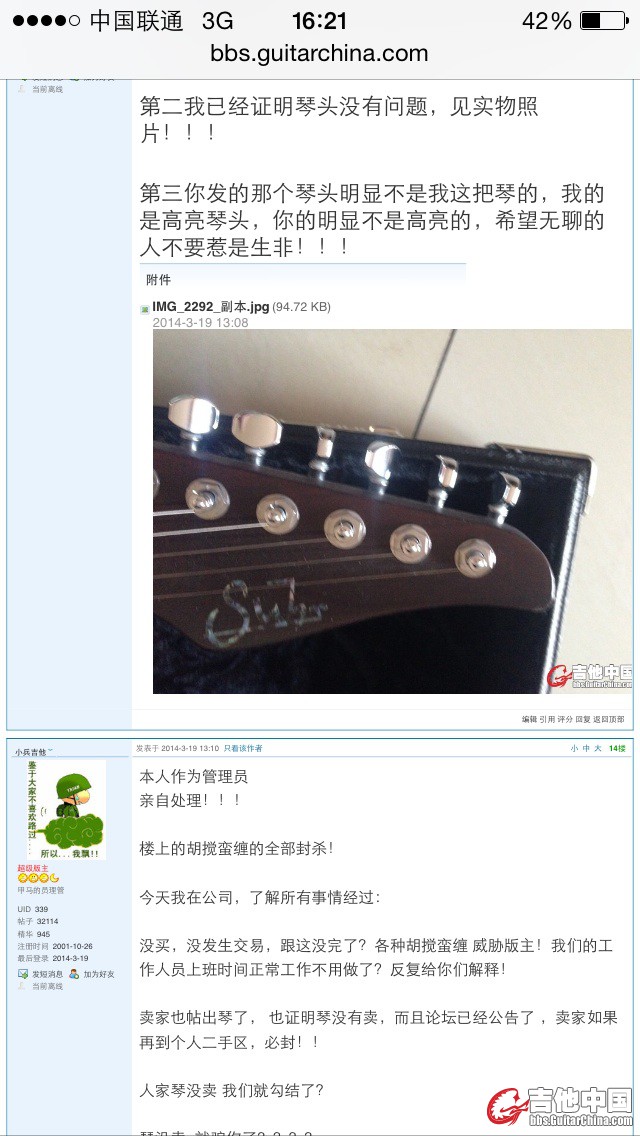
Task: Set font size to medium (中)
Action: click(586, 748)
